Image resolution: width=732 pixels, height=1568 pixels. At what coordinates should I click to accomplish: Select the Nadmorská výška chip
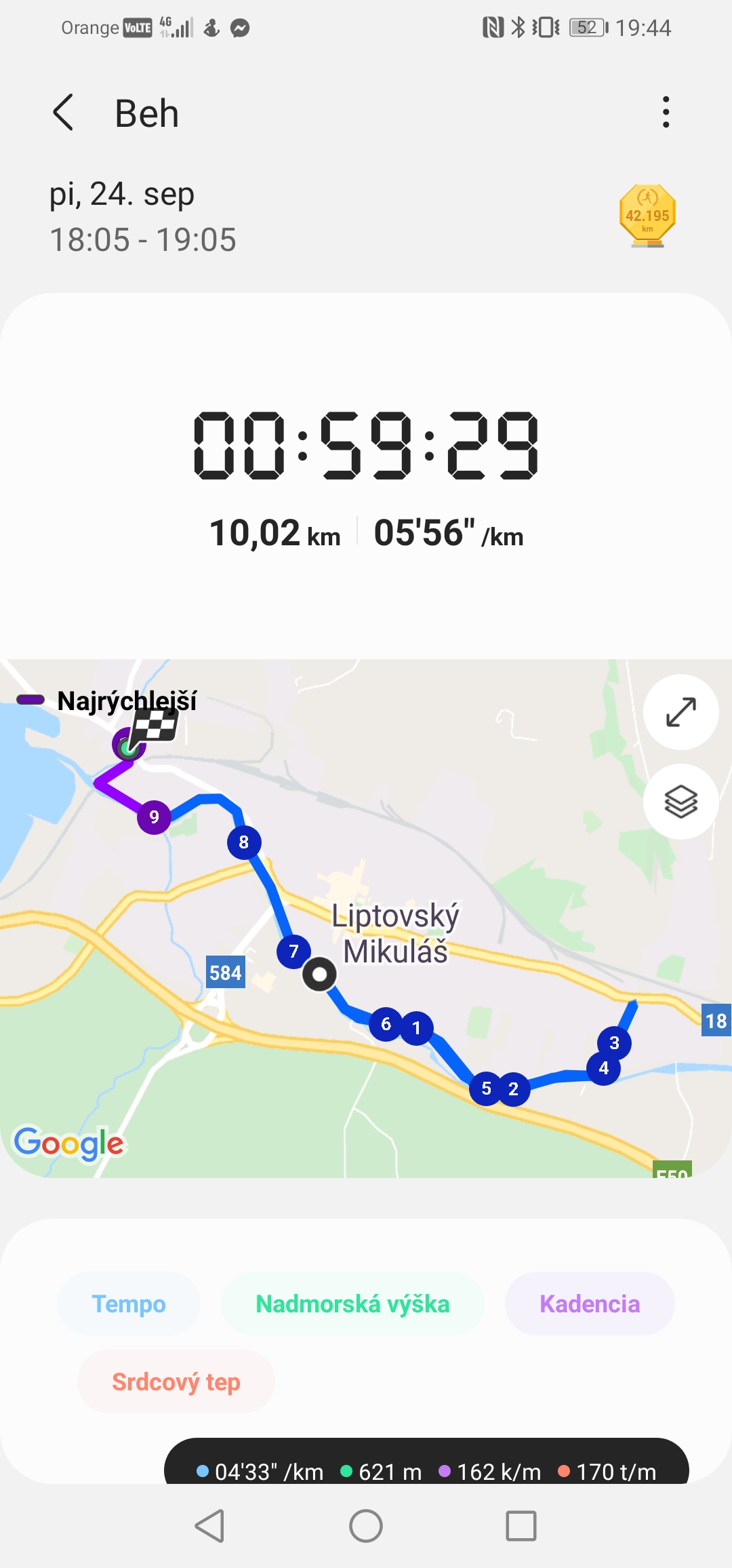(x=352, y=1304)
